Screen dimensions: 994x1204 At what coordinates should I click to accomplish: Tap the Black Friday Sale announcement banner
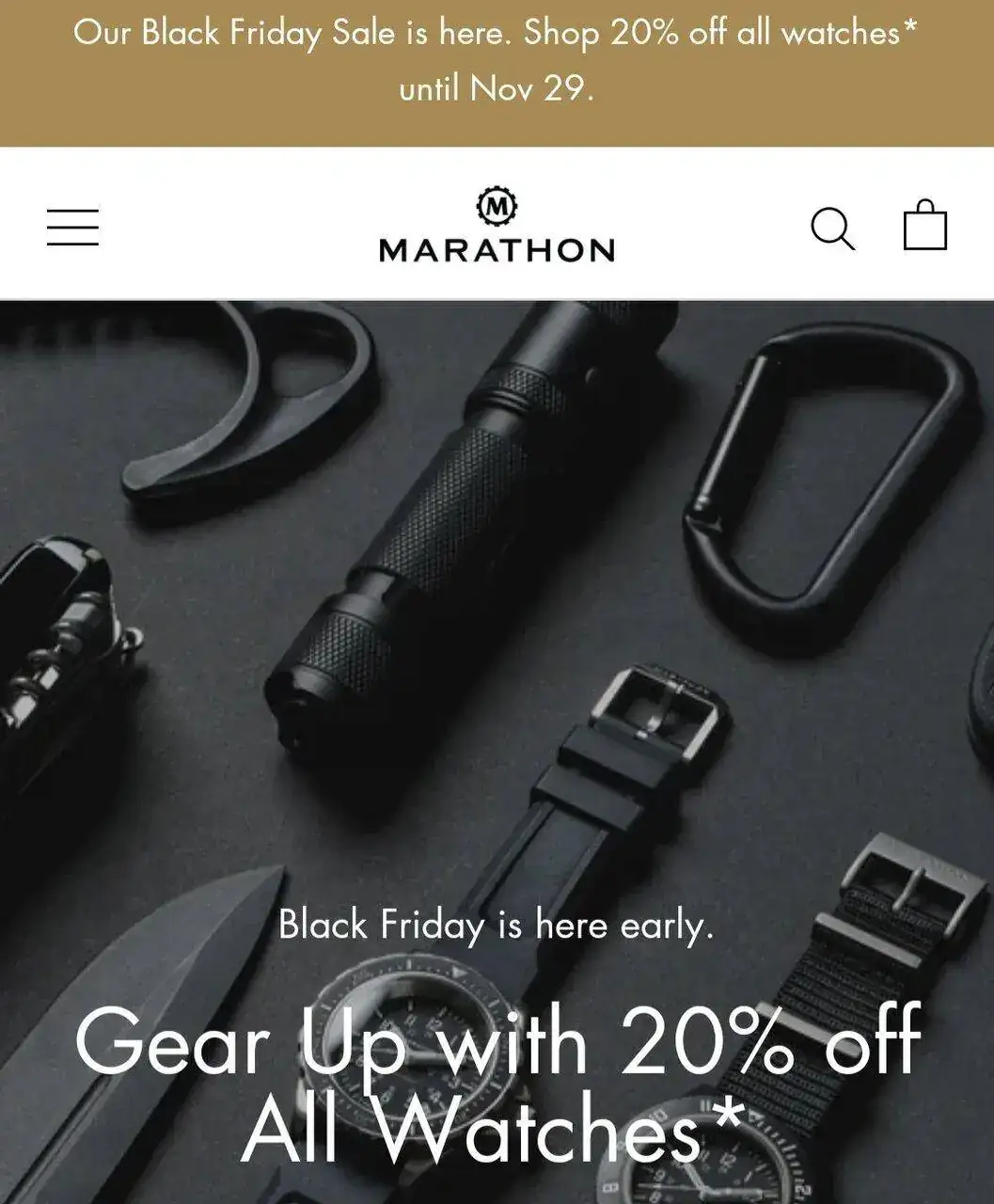pyautogui.click(x=496, y=61)
